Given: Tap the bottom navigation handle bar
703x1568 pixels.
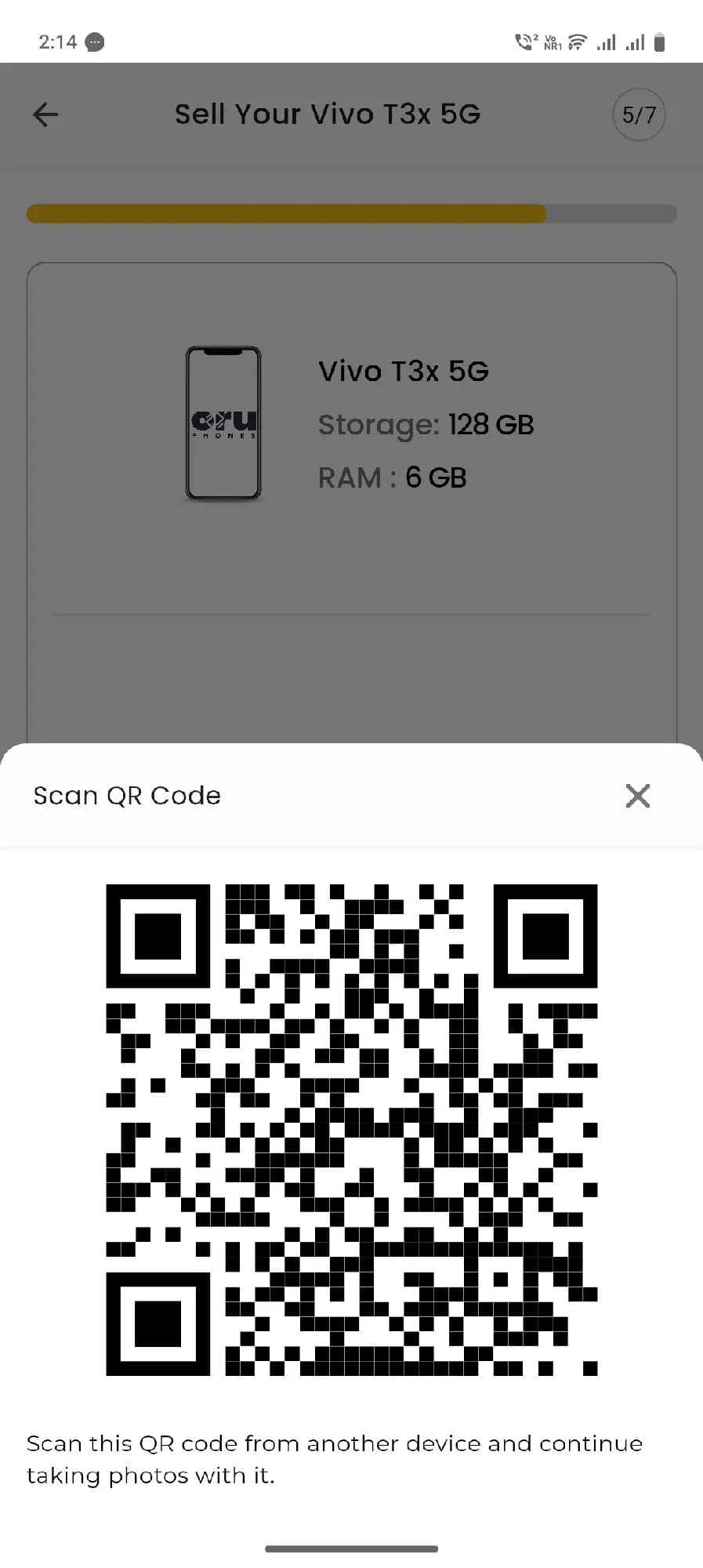Looking at the screenshot, I should tap(351, 1548).
